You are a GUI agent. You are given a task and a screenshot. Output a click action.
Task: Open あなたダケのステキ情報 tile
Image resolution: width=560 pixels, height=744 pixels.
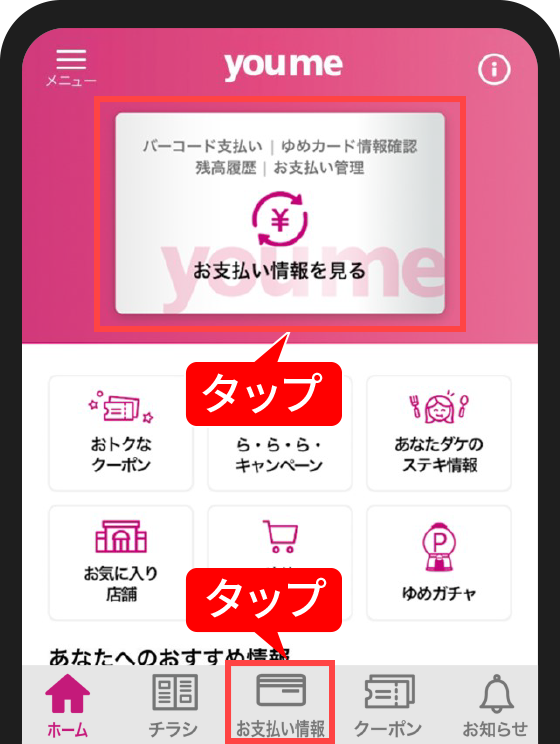439,433
